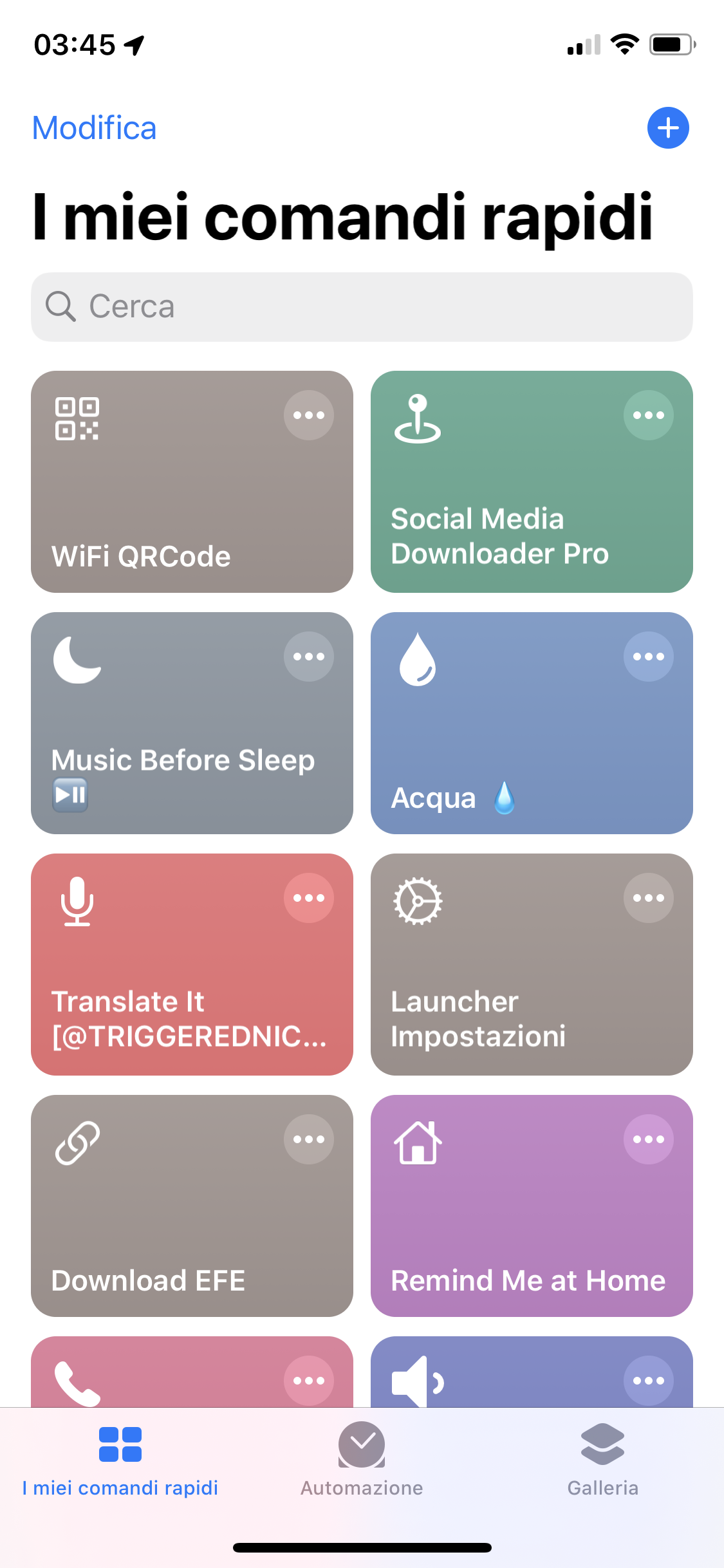724x1568 pixels.
Task: Open options for WiFi QRCode shortcut
Action: [309, 415]
